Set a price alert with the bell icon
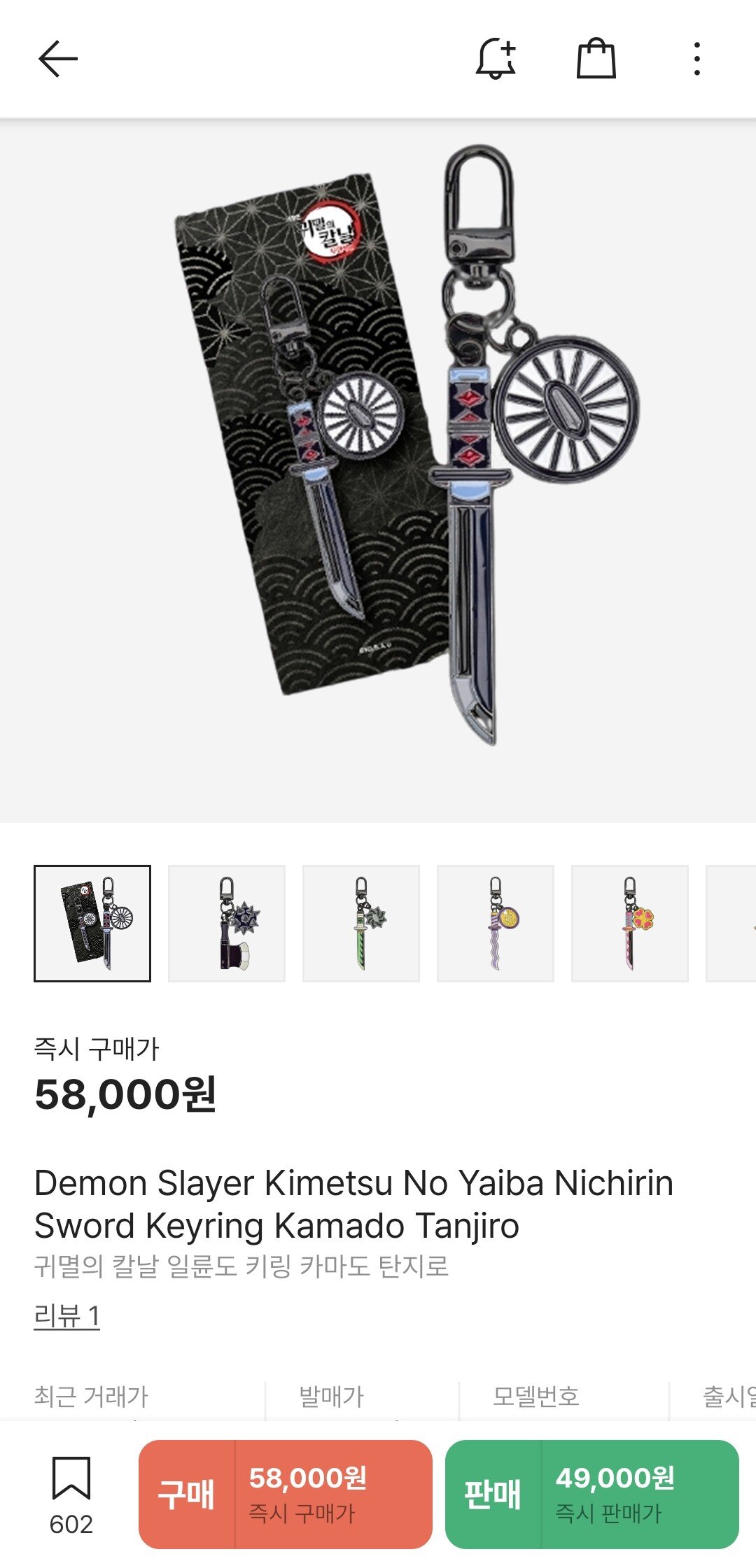Screen dimensions: 756x1568 click(496, 58)
